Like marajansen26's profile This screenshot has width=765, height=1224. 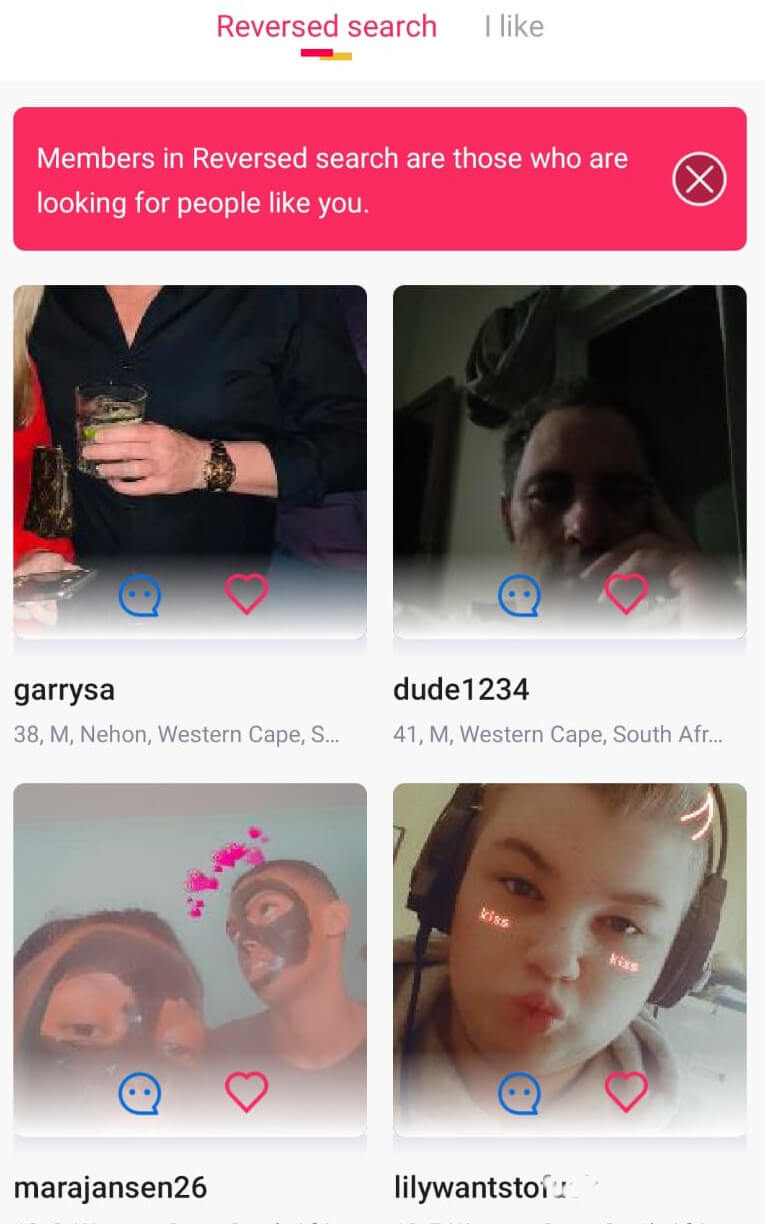point(246,1092)
